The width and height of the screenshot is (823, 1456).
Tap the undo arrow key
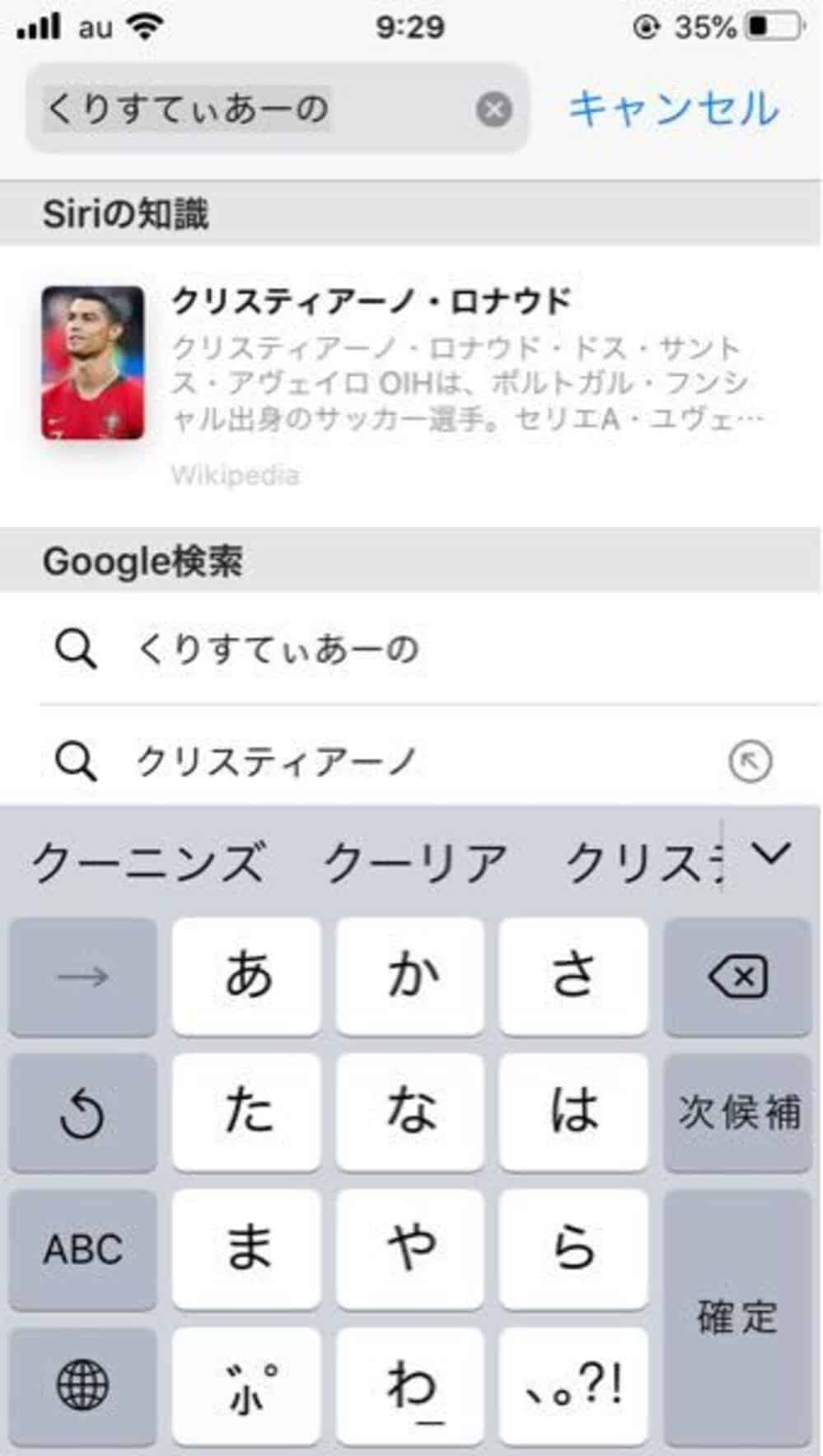point(82,1113)
